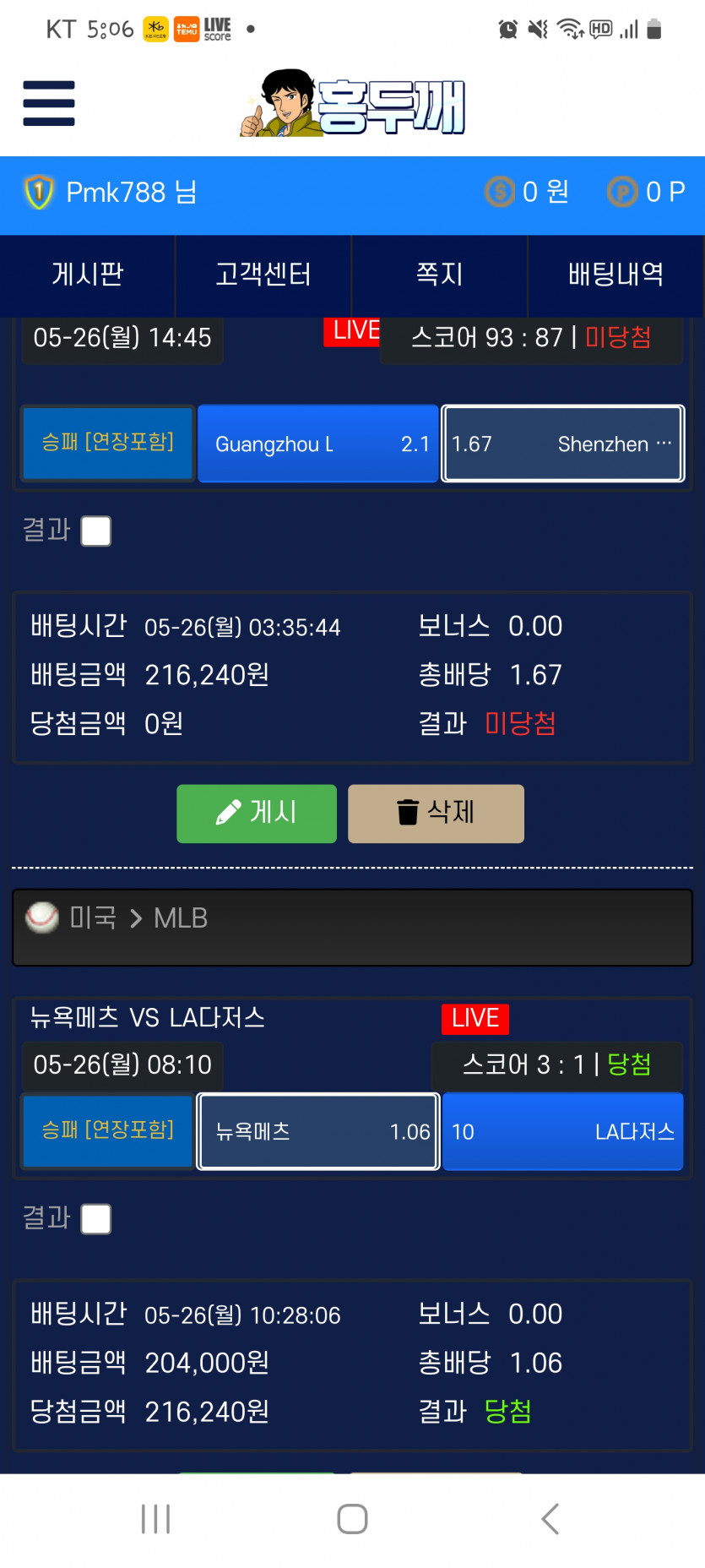Screen dimensions: 705x1568
Task: Tap the 게시 button with pencil icon
Action: pyautogui.click(x=257, y=813)
